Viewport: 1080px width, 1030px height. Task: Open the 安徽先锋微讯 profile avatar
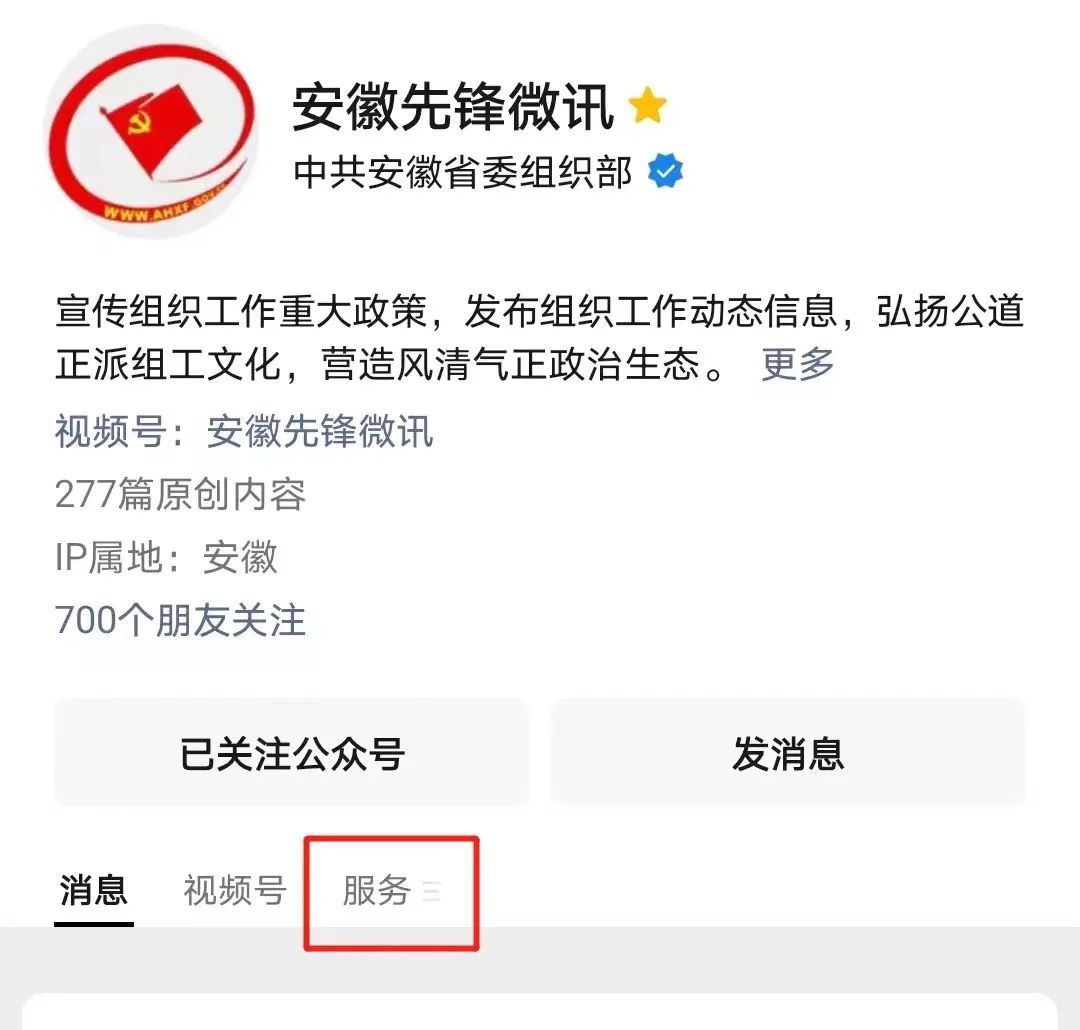(150, 130)
